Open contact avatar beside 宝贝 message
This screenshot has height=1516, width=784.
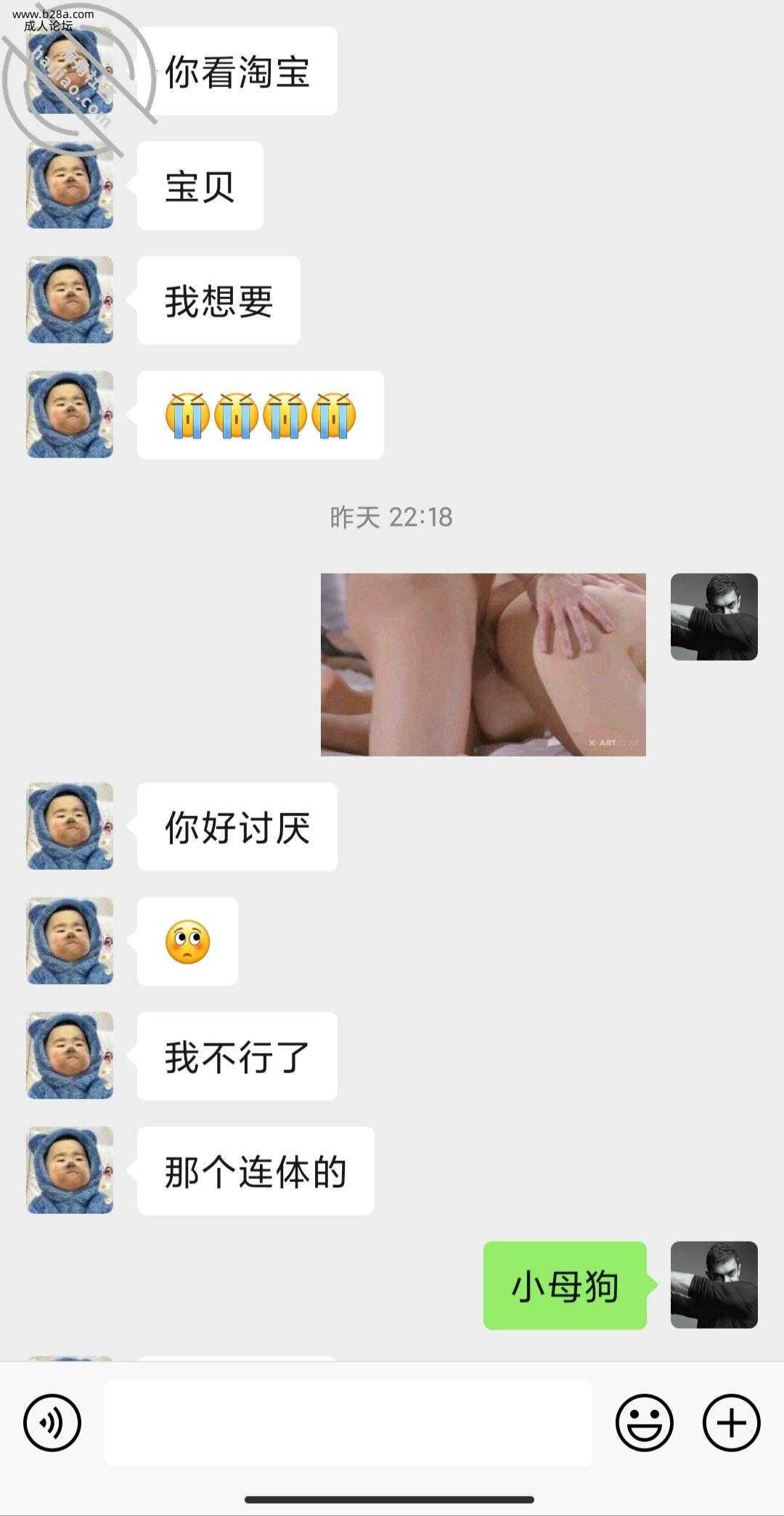point(70,185)
